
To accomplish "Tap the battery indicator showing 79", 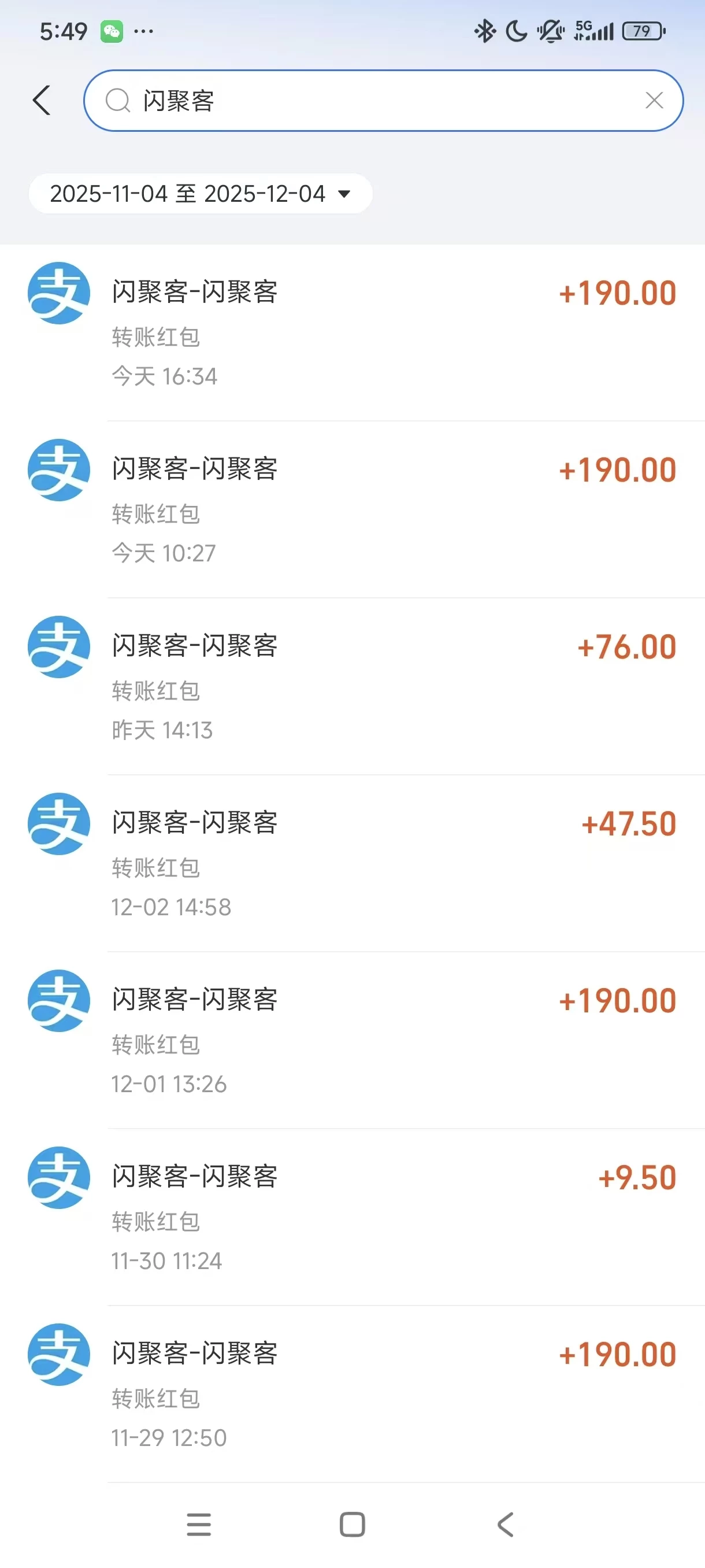I will click(642, 30).
